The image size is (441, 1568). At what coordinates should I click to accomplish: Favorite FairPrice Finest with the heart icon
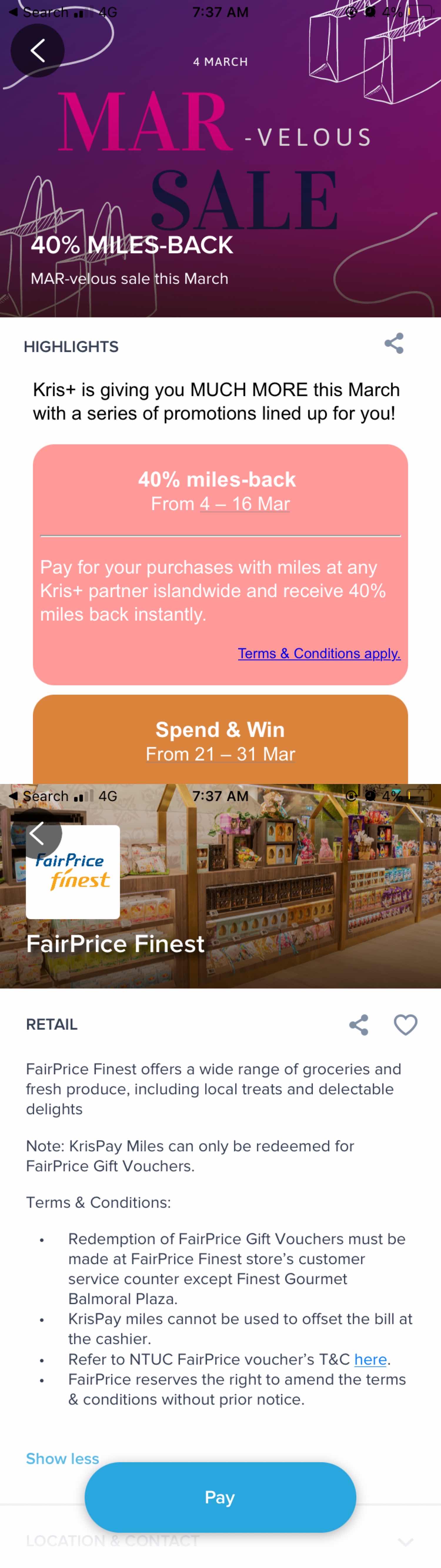pyautogui.click(x=405, y=1024)
